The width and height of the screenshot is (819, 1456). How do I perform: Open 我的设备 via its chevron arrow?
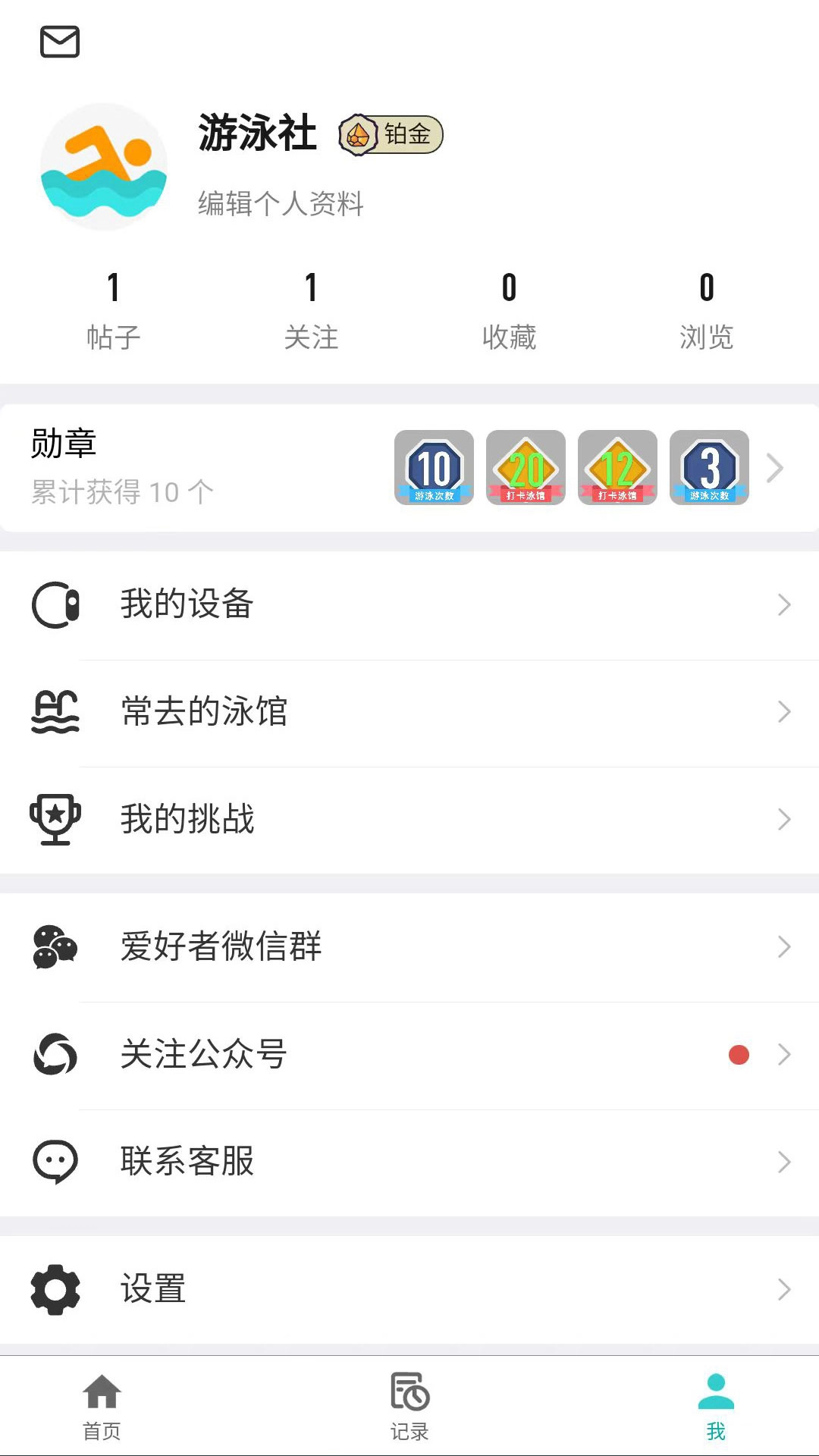pyautogui.click(x=785, y=604)
